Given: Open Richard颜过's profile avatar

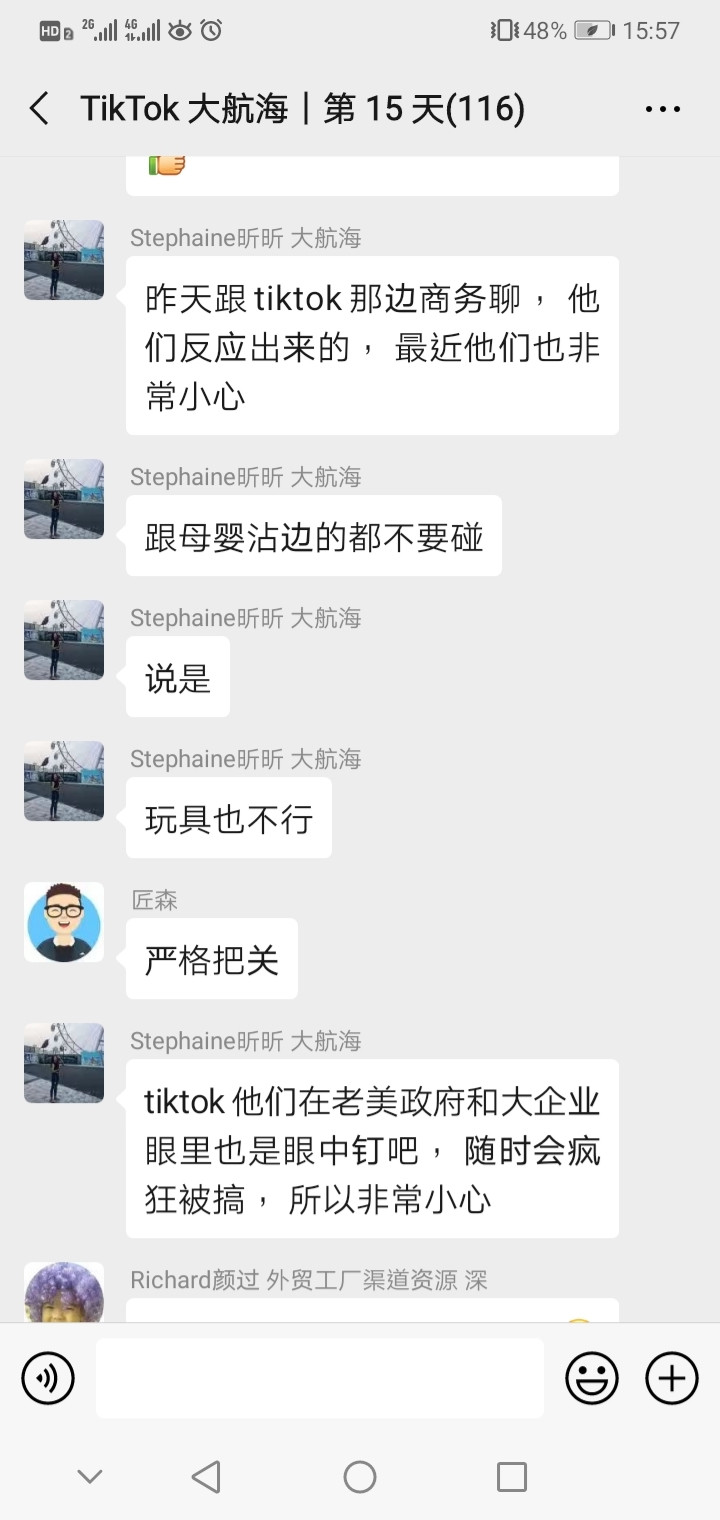Looking at the screenshot, I should [64, 1292].
